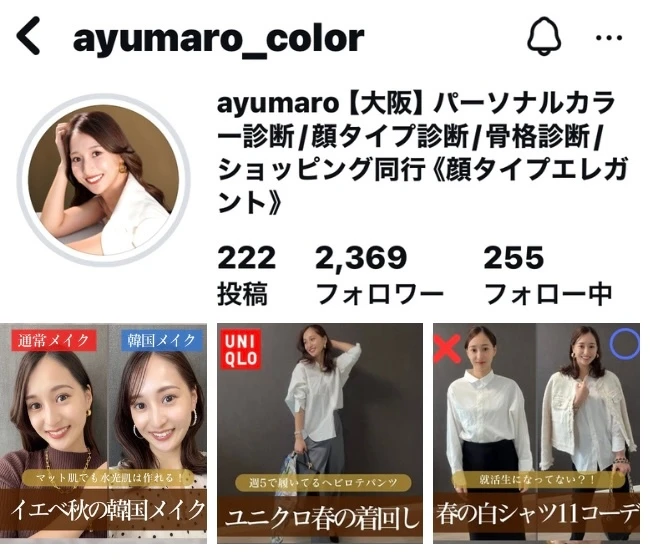Go back using the arrow
The height and width of the screenshot is (560, 657).
pos(30,37)
